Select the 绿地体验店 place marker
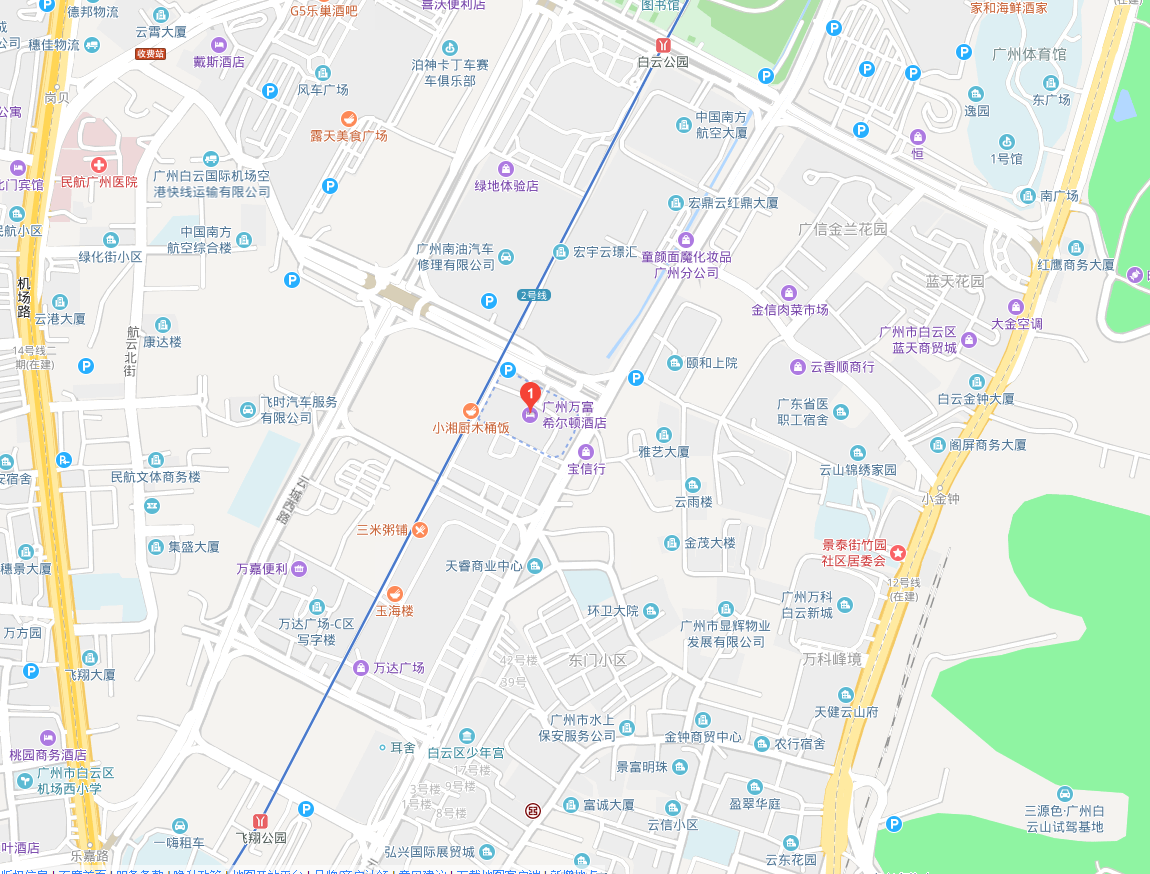The image size is (1150, 874). point(506,167)
